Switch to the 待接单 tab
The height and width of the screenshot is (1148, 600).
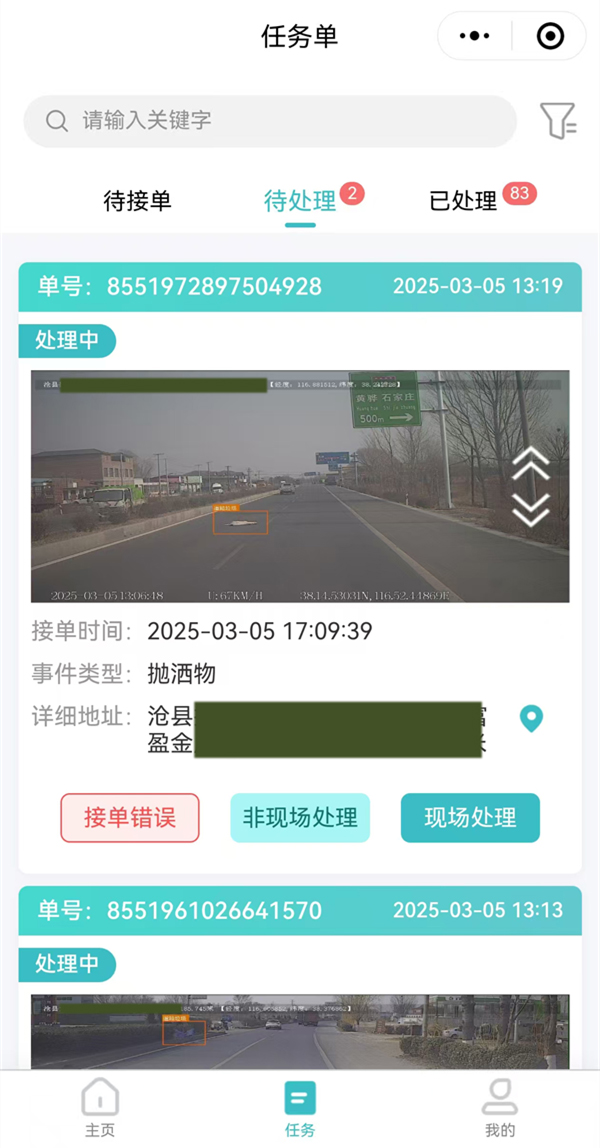pyautogui.click(x=138, y=201)
